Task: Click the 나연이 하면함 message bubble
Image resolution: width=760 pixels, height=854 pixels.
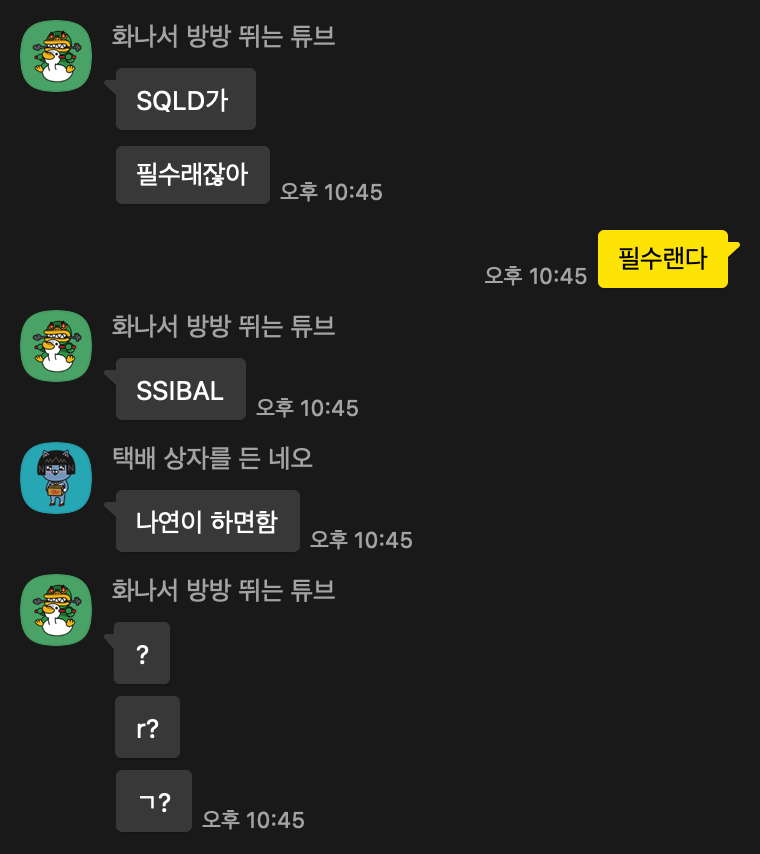Action: point(207,520)
